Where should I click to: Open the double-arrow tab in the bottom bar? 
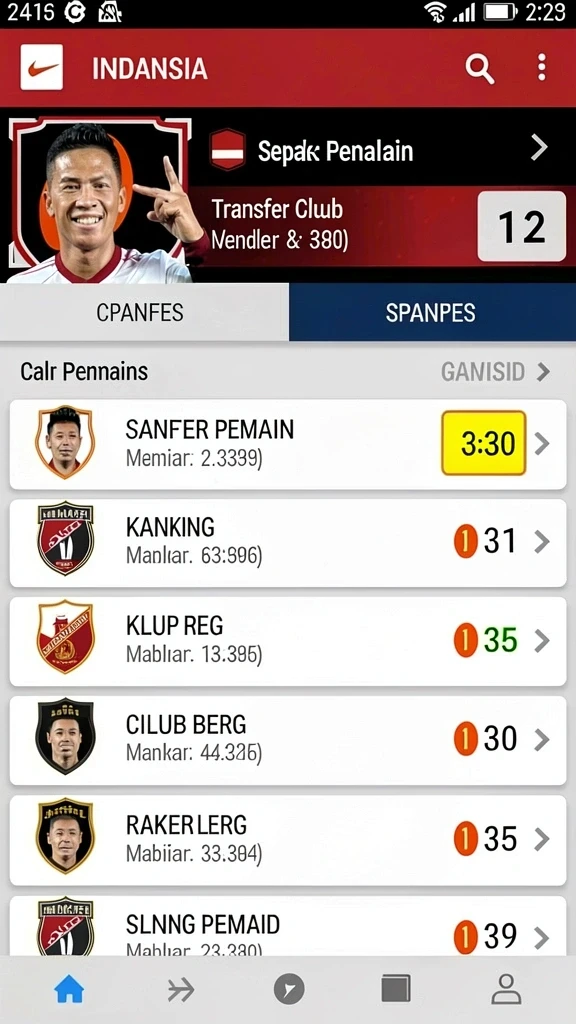click(x=180, y=991)
